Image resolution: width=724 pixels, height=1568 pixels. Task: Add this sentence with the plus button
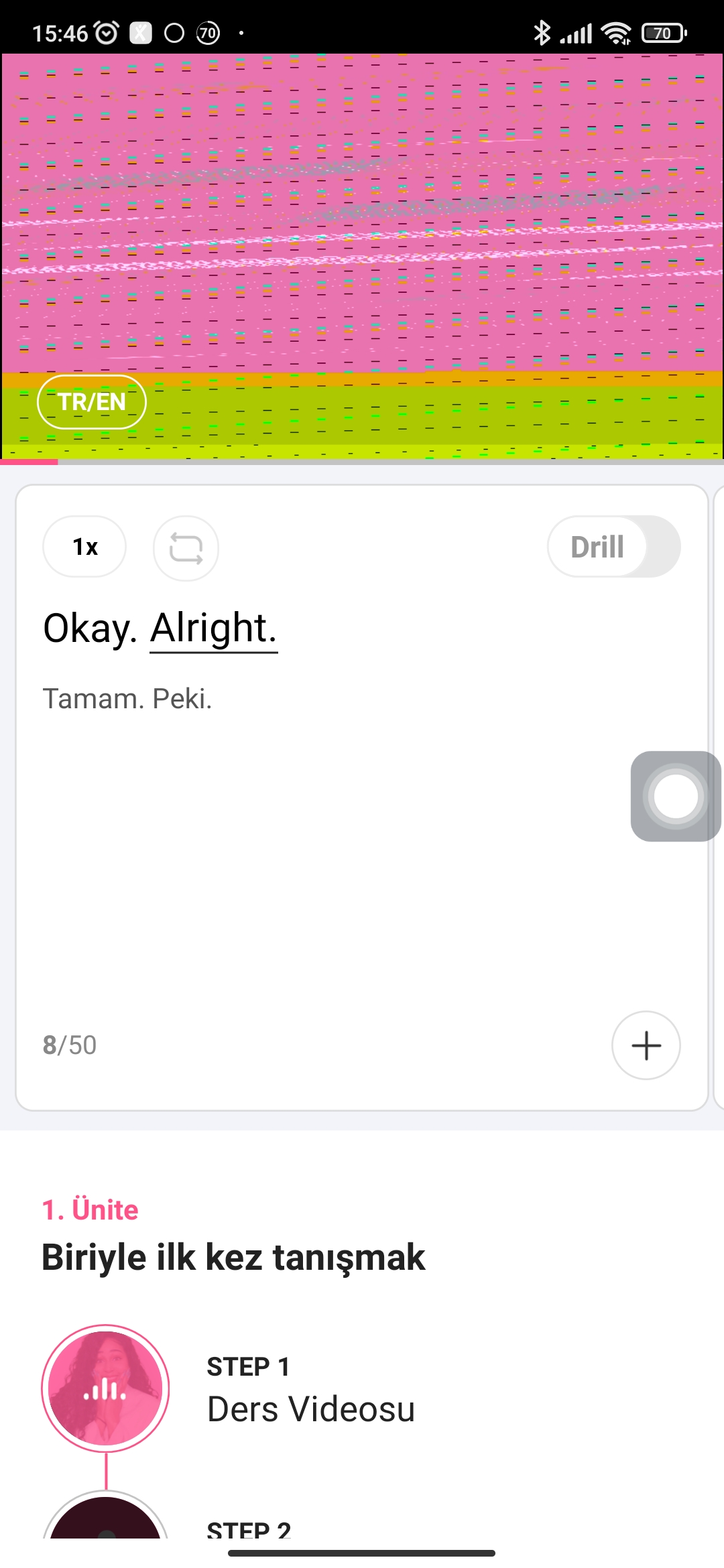(646, 1045)
